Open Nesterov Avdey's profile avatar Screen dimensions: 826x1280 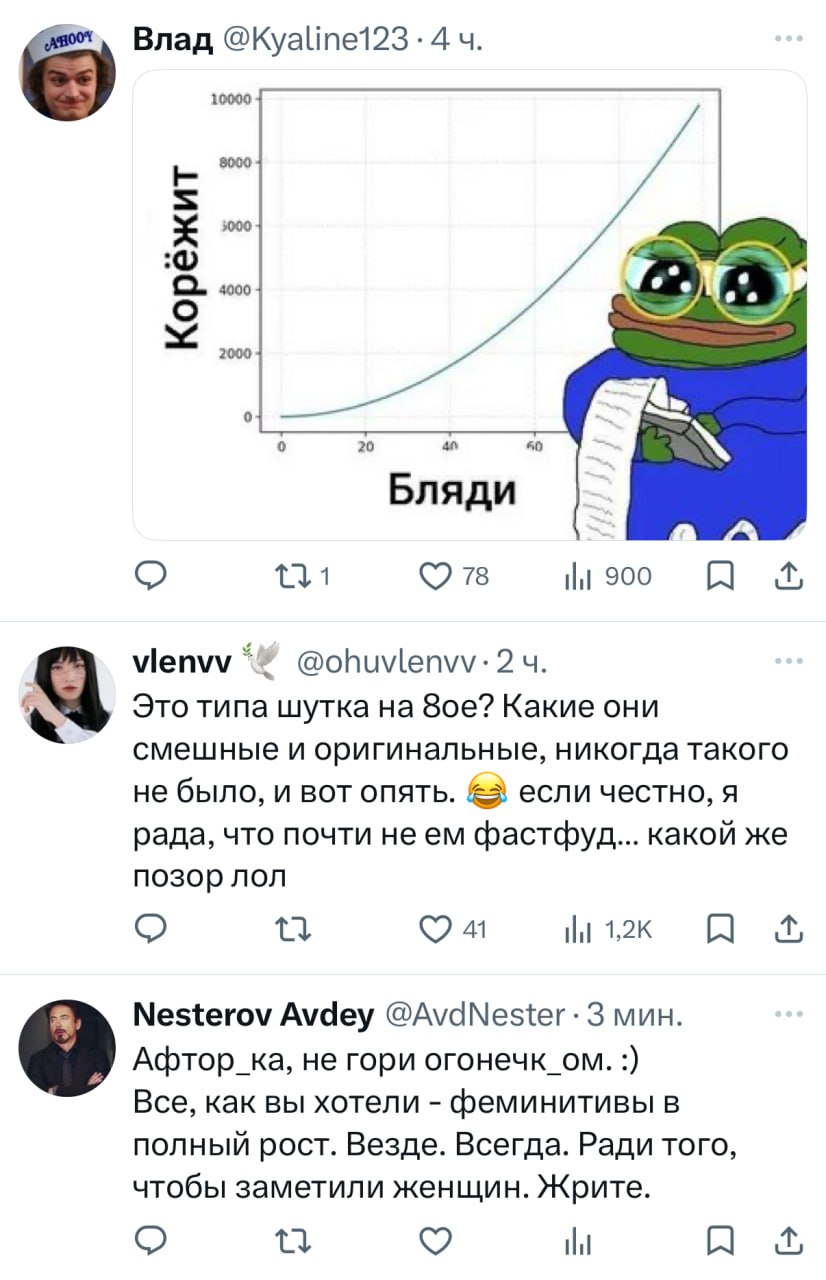tap(69, 1047)
